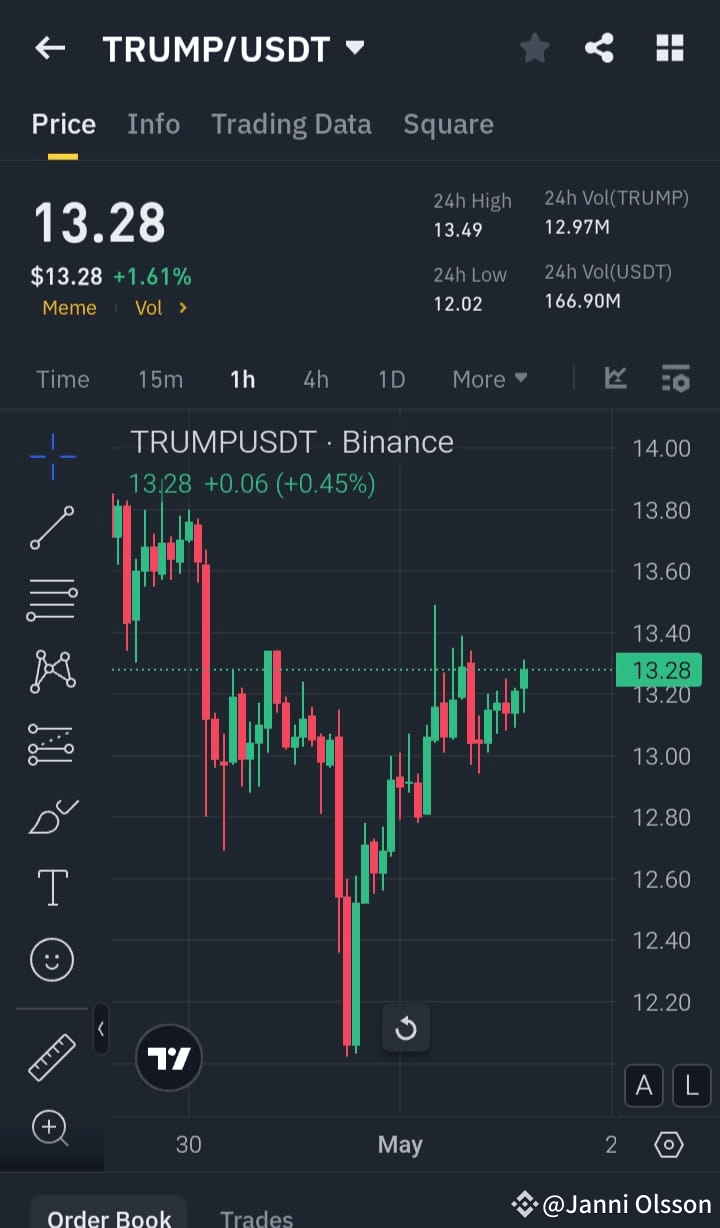Open the emoji sticker tool
This screenshot has width=720, height=1228.
point(51,959)
